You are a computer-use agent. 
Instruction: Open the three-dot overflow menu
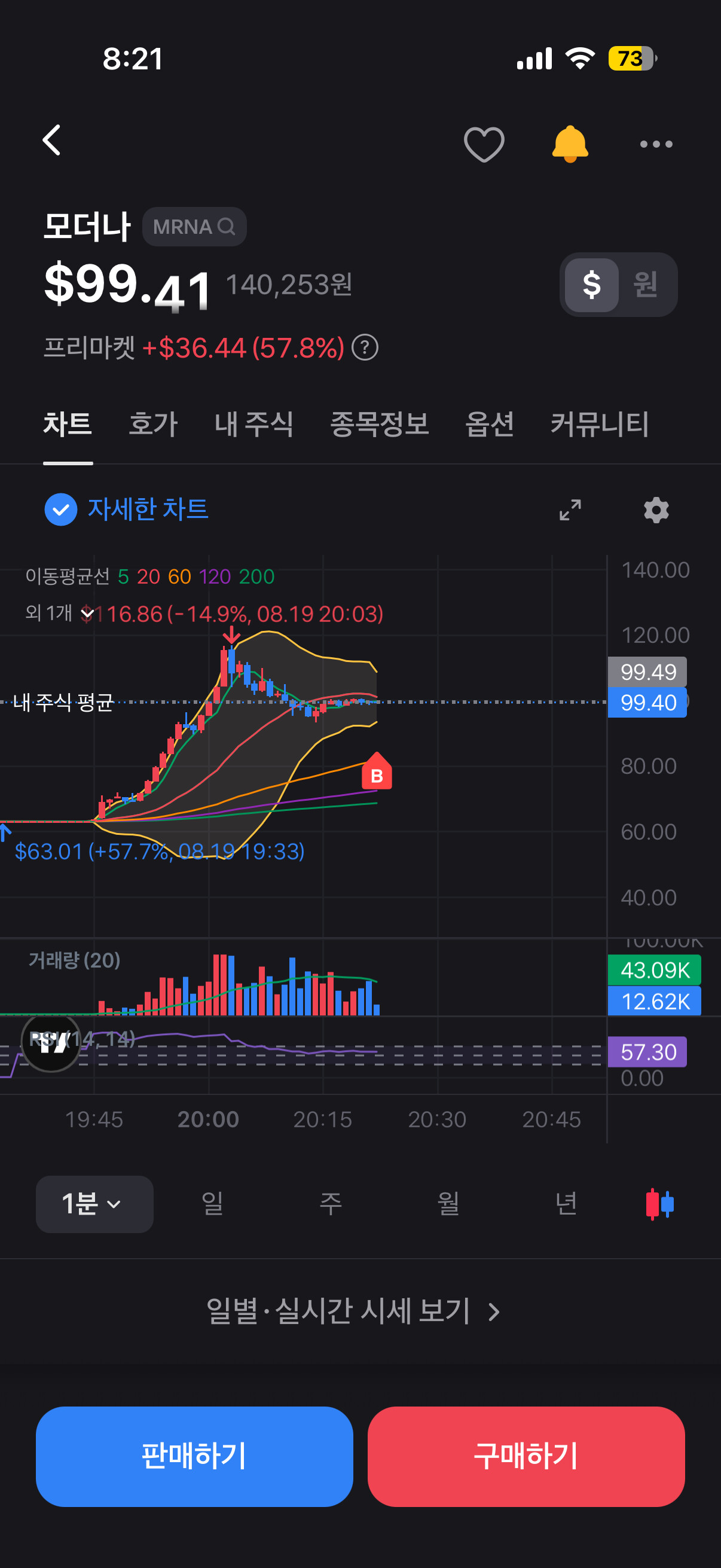click(656, 144)
